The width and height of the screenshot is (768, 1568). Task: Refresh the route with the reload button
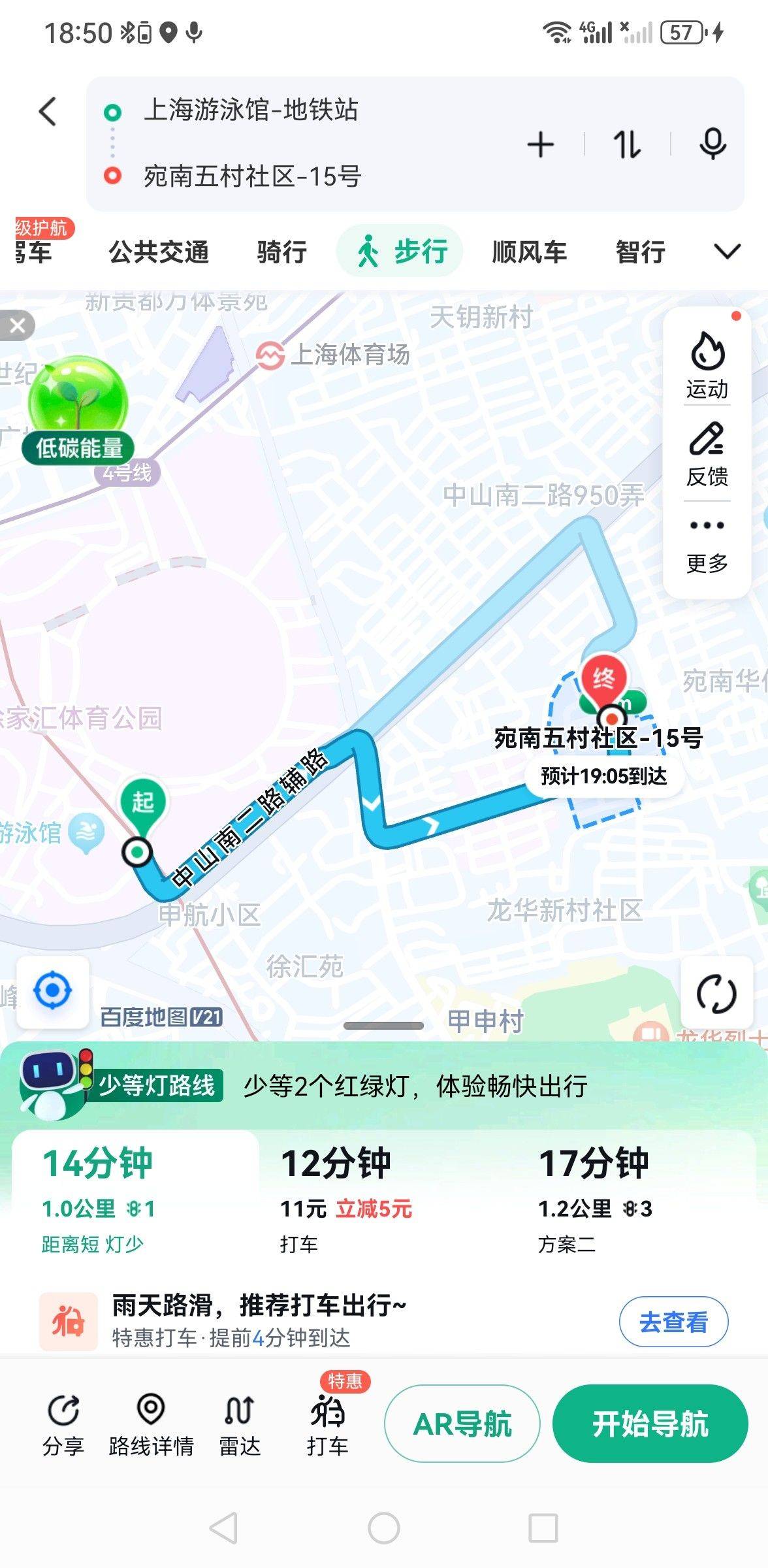click(716, 994)
